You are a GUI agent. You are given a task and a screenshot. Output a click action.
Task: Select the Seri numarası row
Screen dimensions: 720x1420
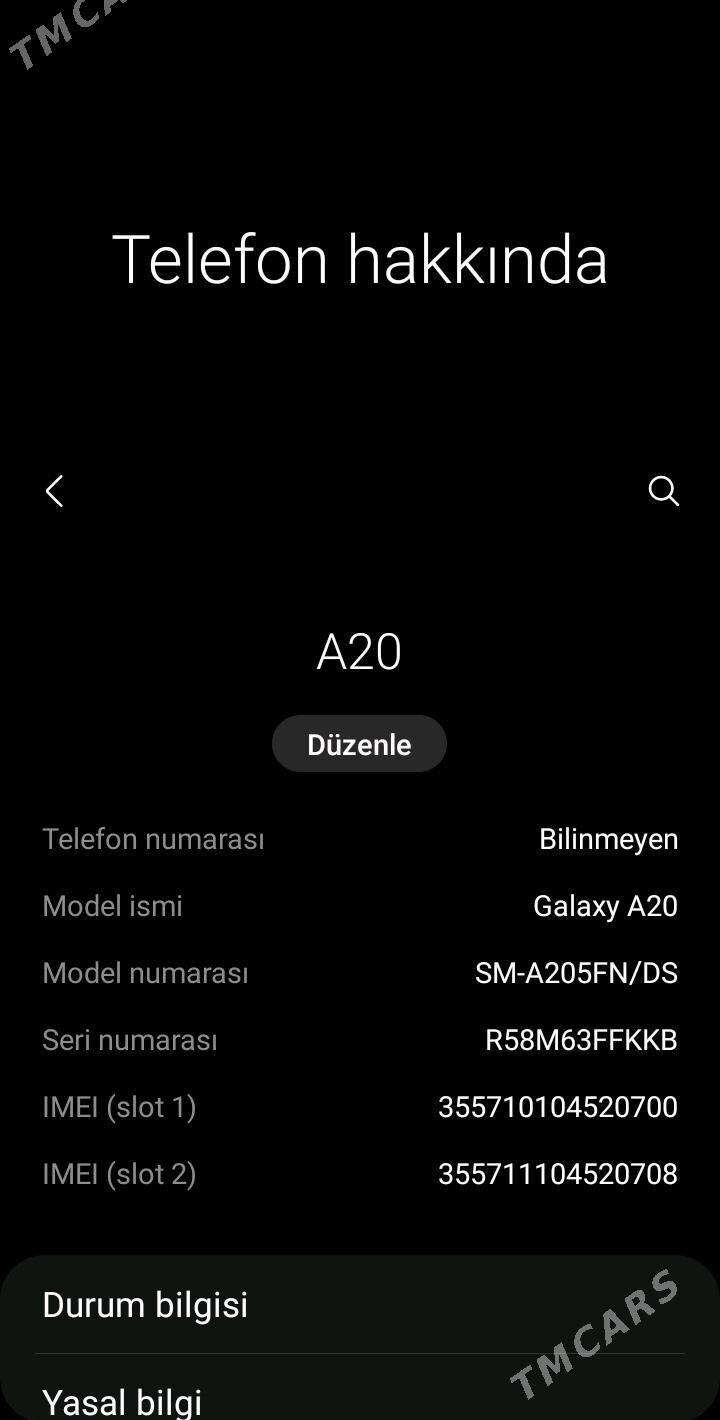click(130, 1040)
